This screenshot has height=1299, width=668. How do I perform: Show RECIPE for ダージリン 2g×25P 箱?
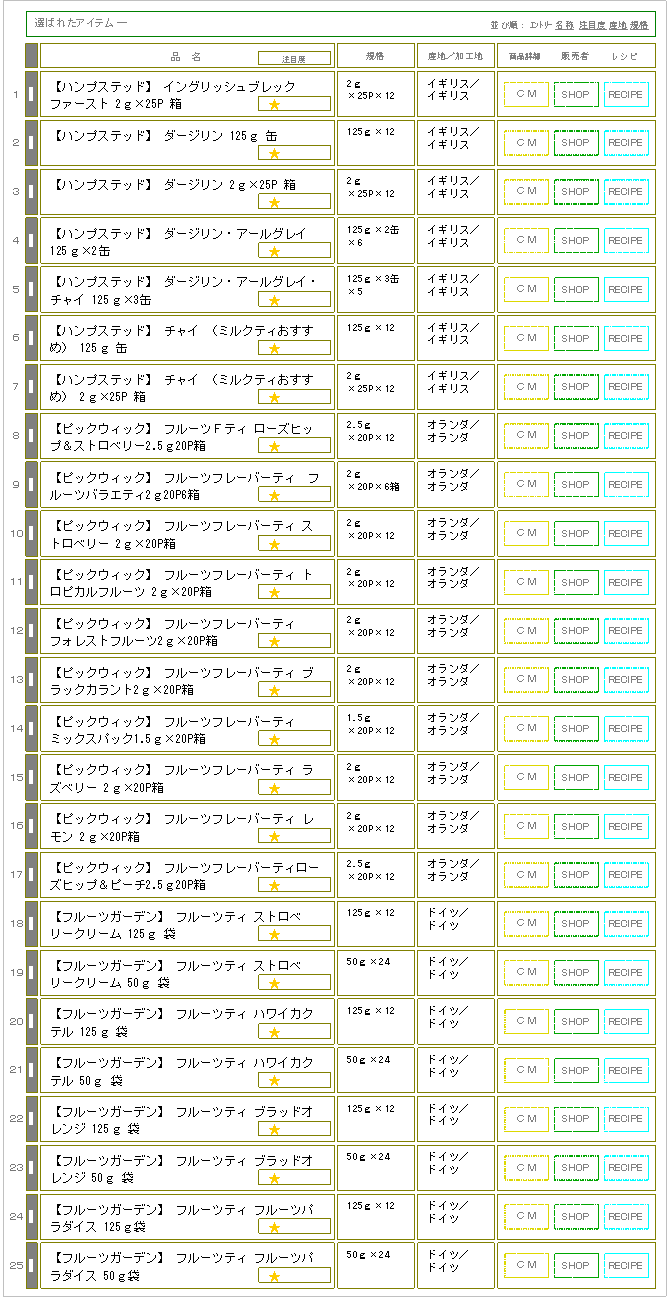(626, 192)
